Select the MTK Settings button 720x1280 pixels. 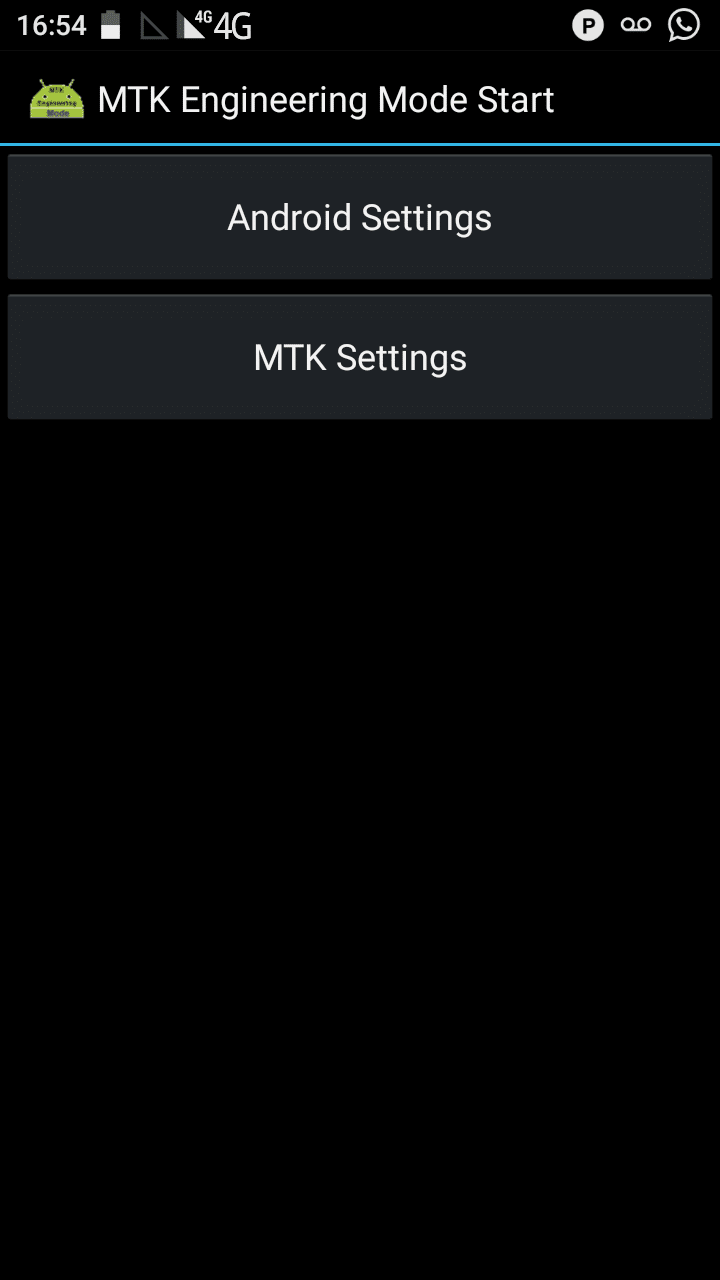(x=360, y=357)
